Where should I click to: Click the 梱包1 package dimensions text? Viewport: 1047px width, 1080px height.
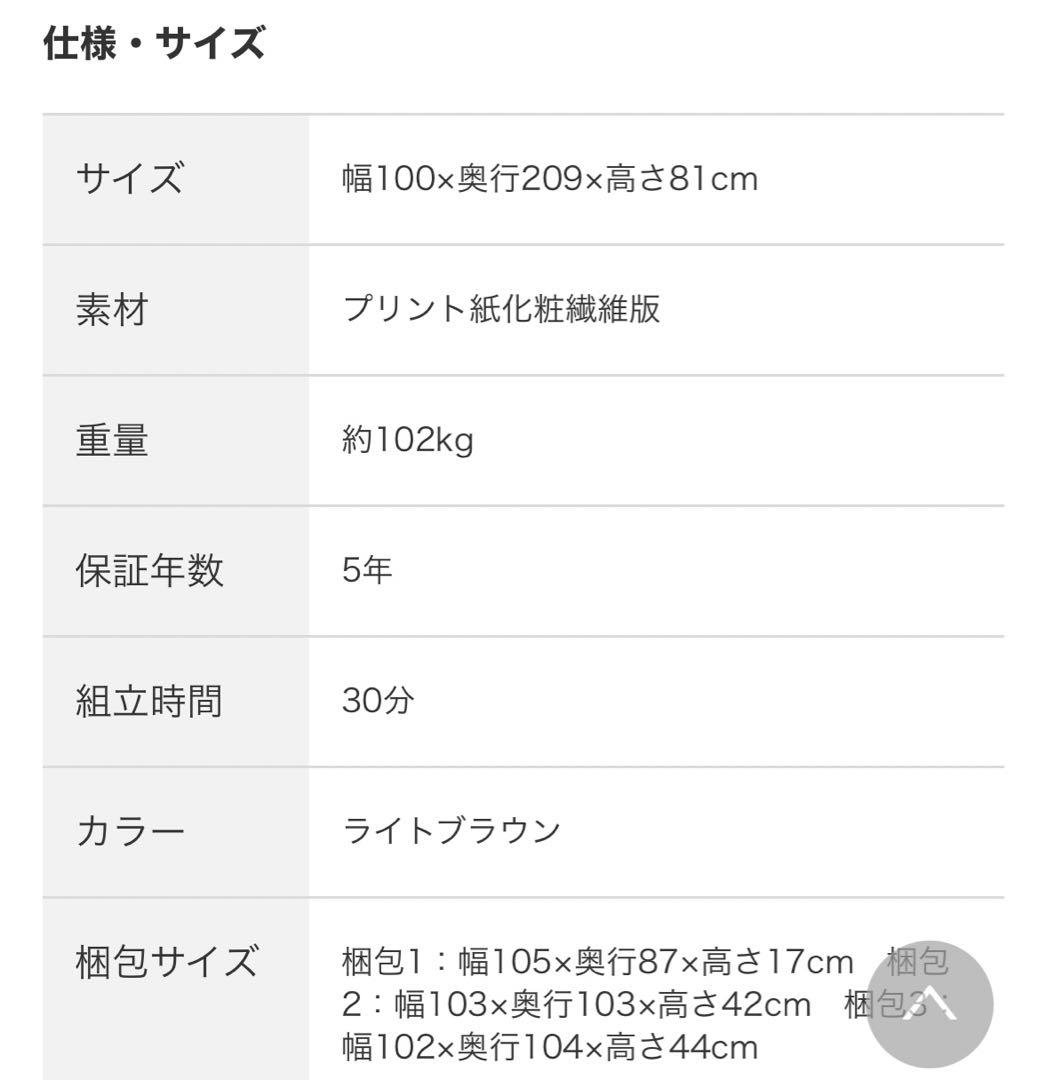pos(596,963)
